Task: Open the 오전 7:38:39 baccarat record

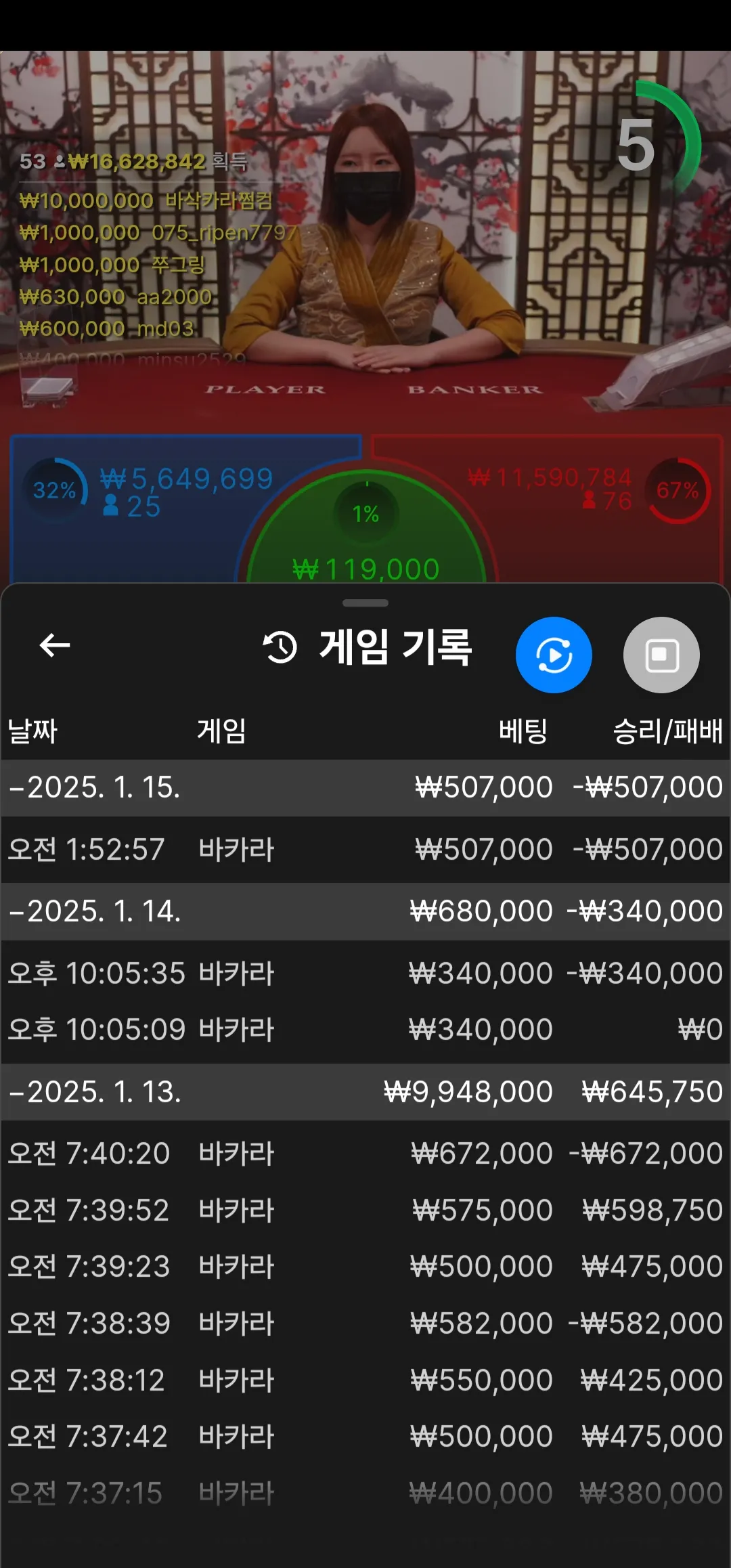Action: tap(365, 1324)
